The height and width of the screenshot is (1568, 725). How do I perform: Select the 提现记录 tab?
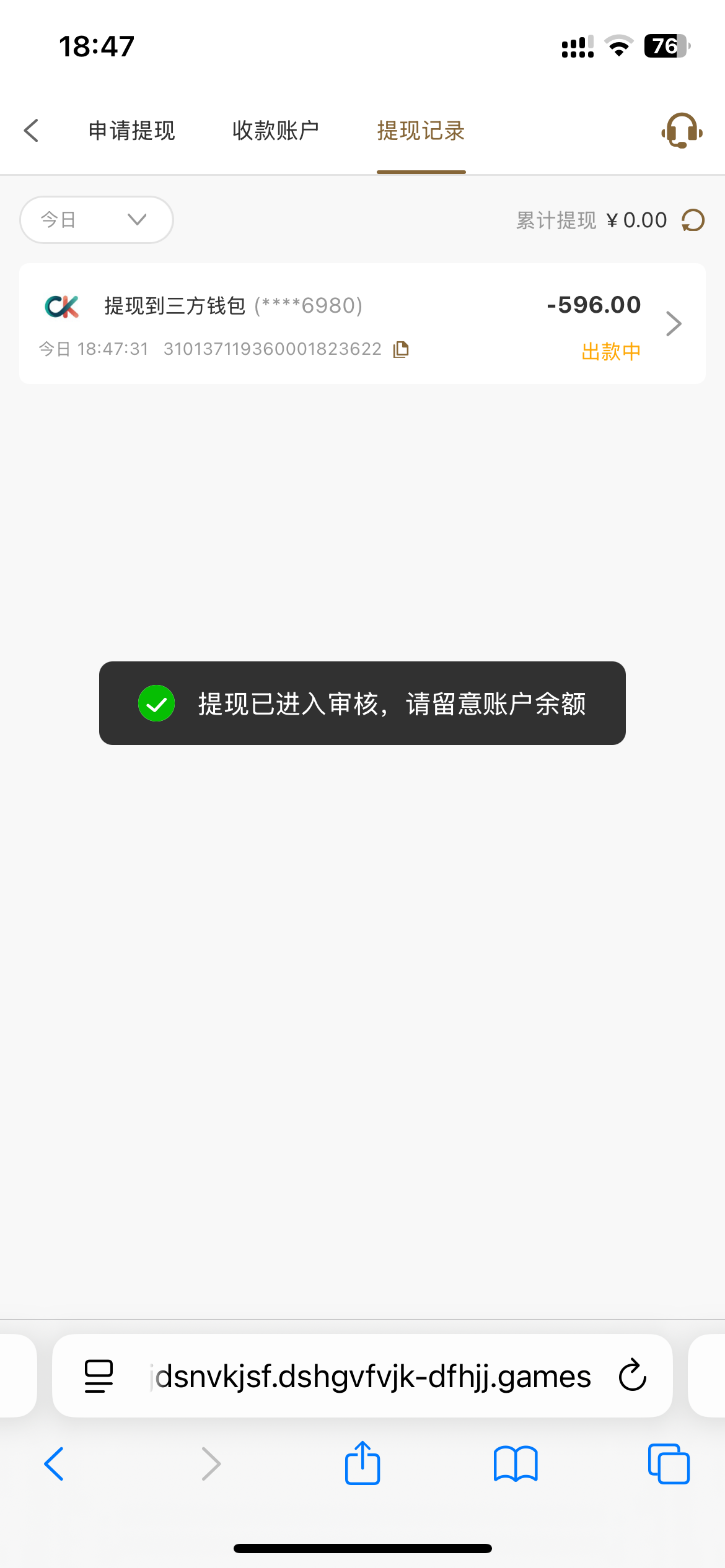click(x=421, y=131)
